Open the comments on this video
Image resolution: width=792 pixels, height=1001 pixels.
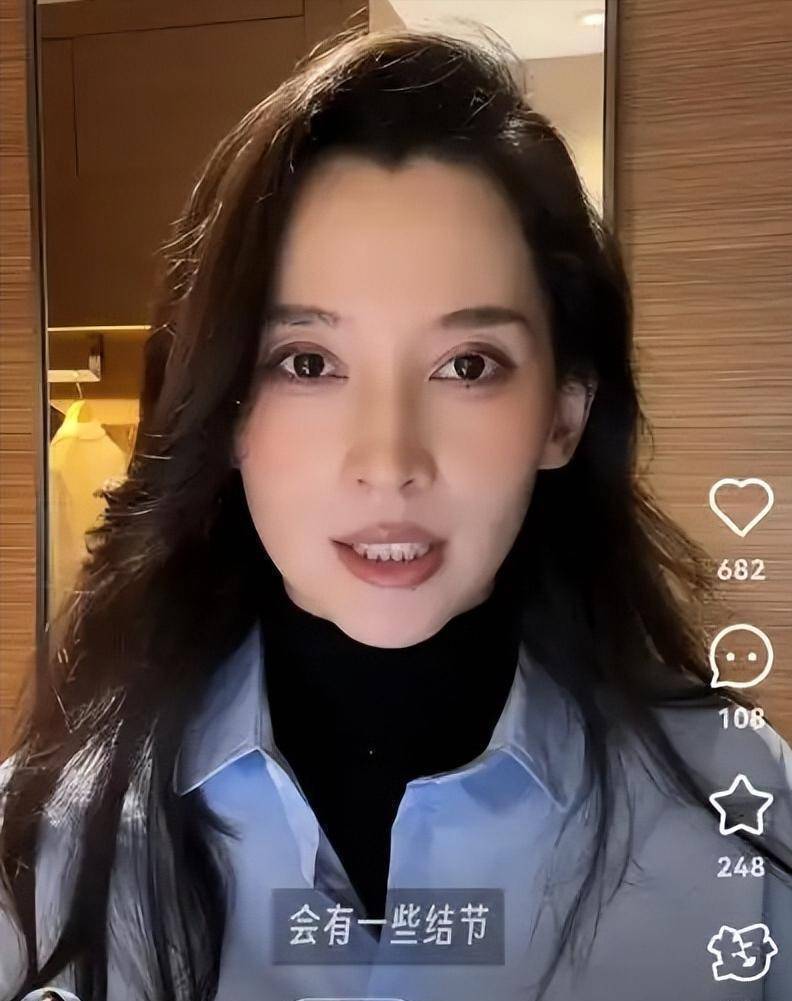(741, 657)
